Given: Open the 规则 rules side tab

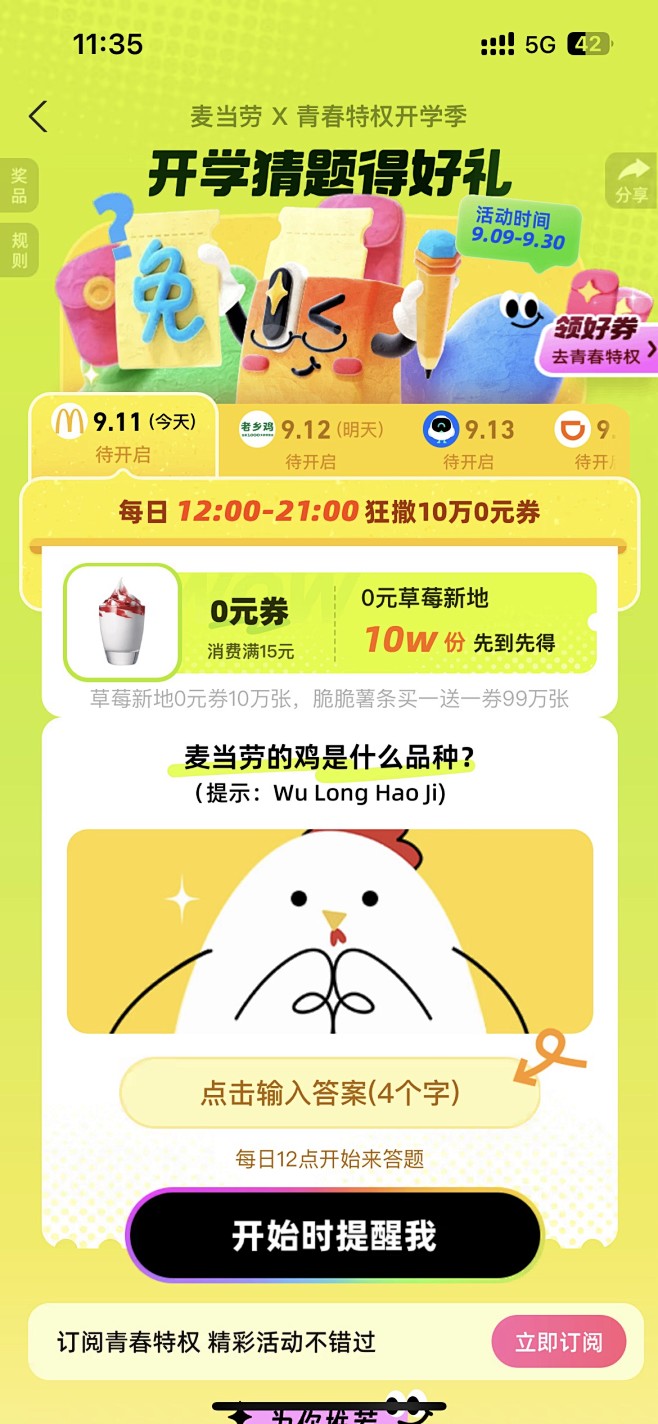Looking at the screenshot, I should [19, 250].
